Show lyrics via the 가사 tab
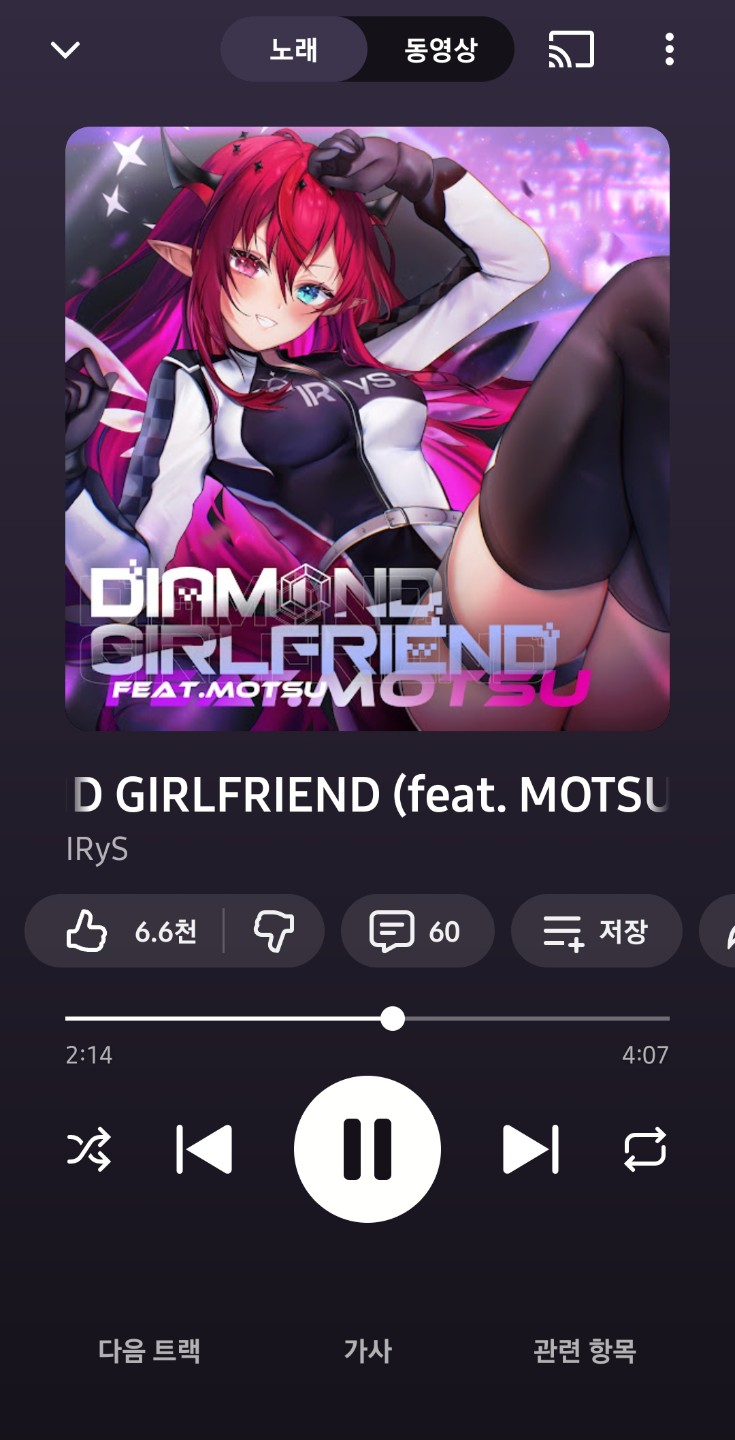Screen dimensions: 735x1440 pyautogui.click(x=367, y=1351)
